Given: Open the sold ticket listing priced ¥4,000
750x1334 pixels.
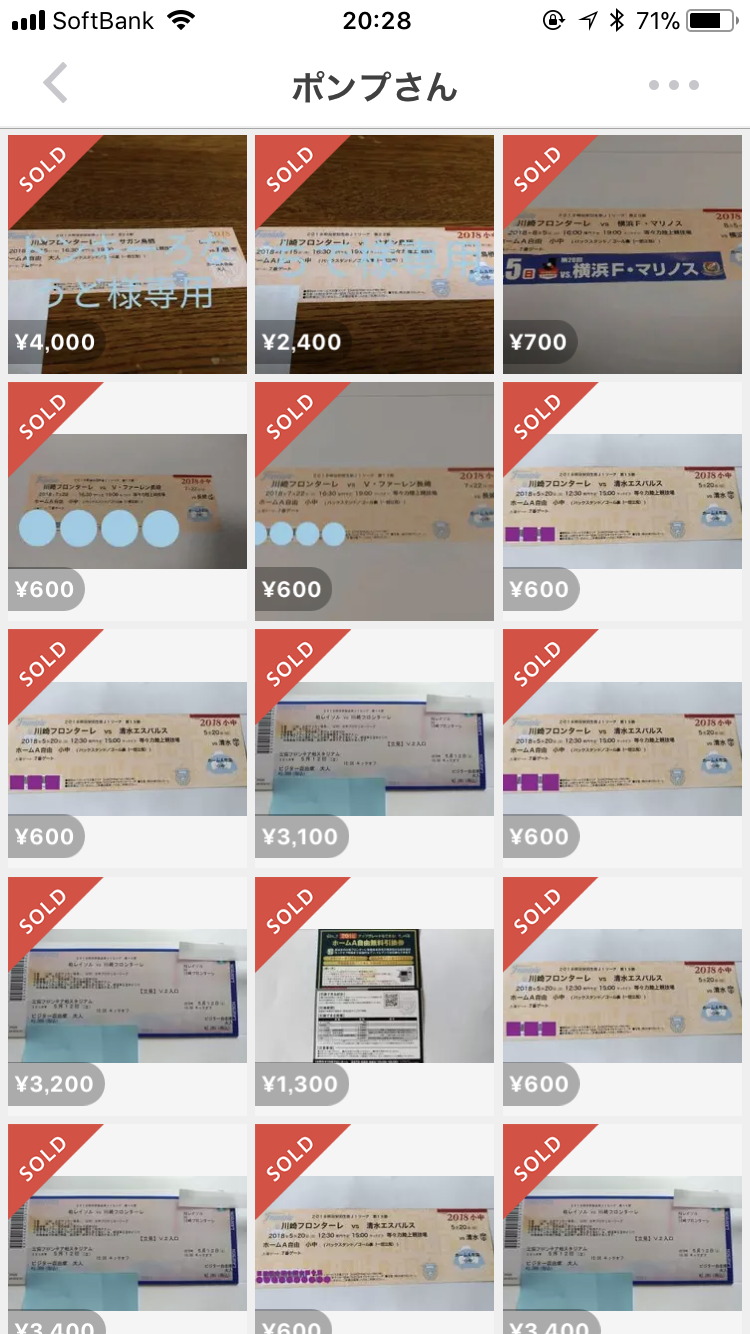Looking at the screenshot, I should tap(127, 254).
